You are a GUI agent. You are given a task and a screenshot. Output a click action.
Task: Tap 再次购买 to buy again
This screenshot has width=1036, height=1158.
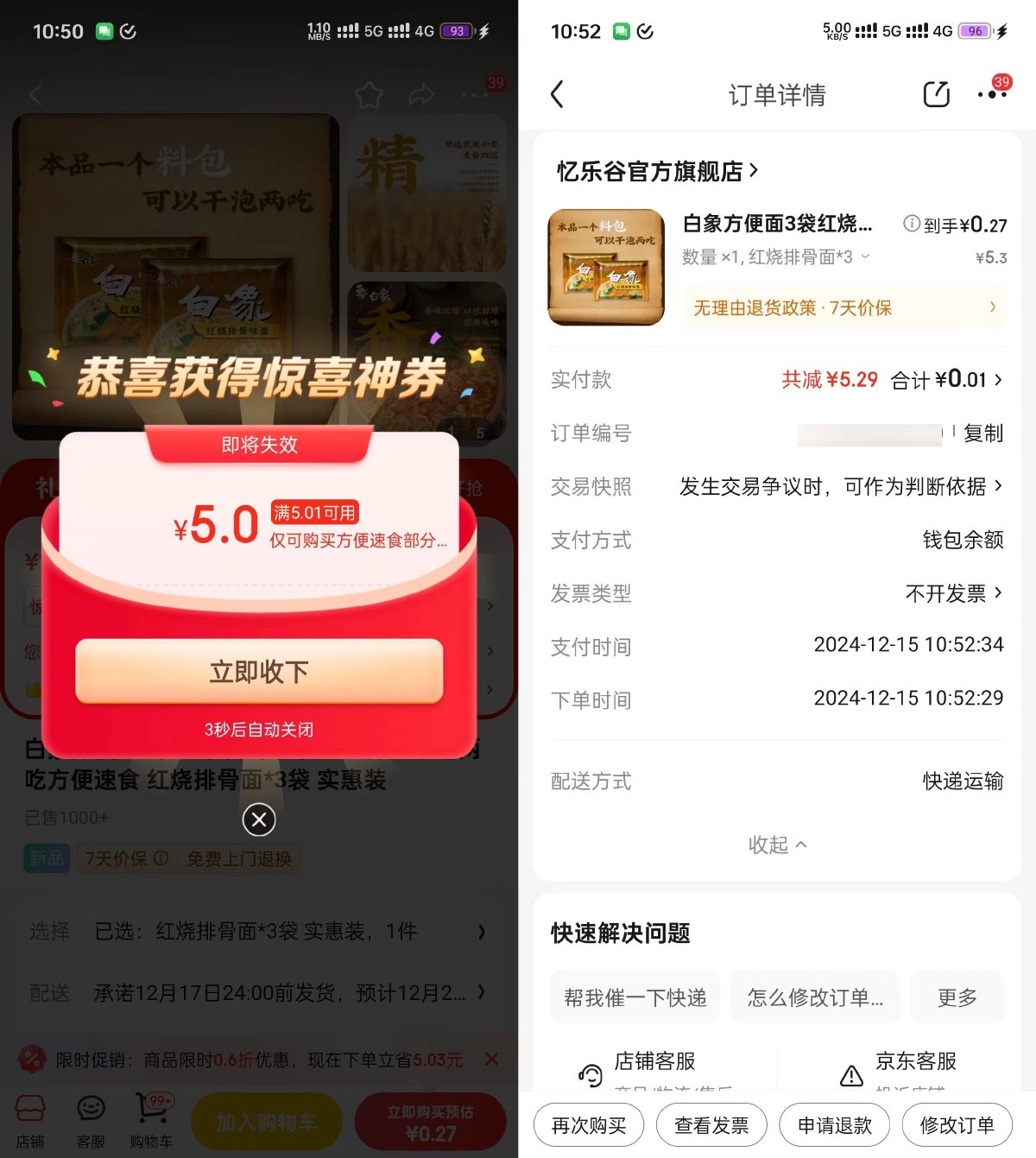point(589,1126)
